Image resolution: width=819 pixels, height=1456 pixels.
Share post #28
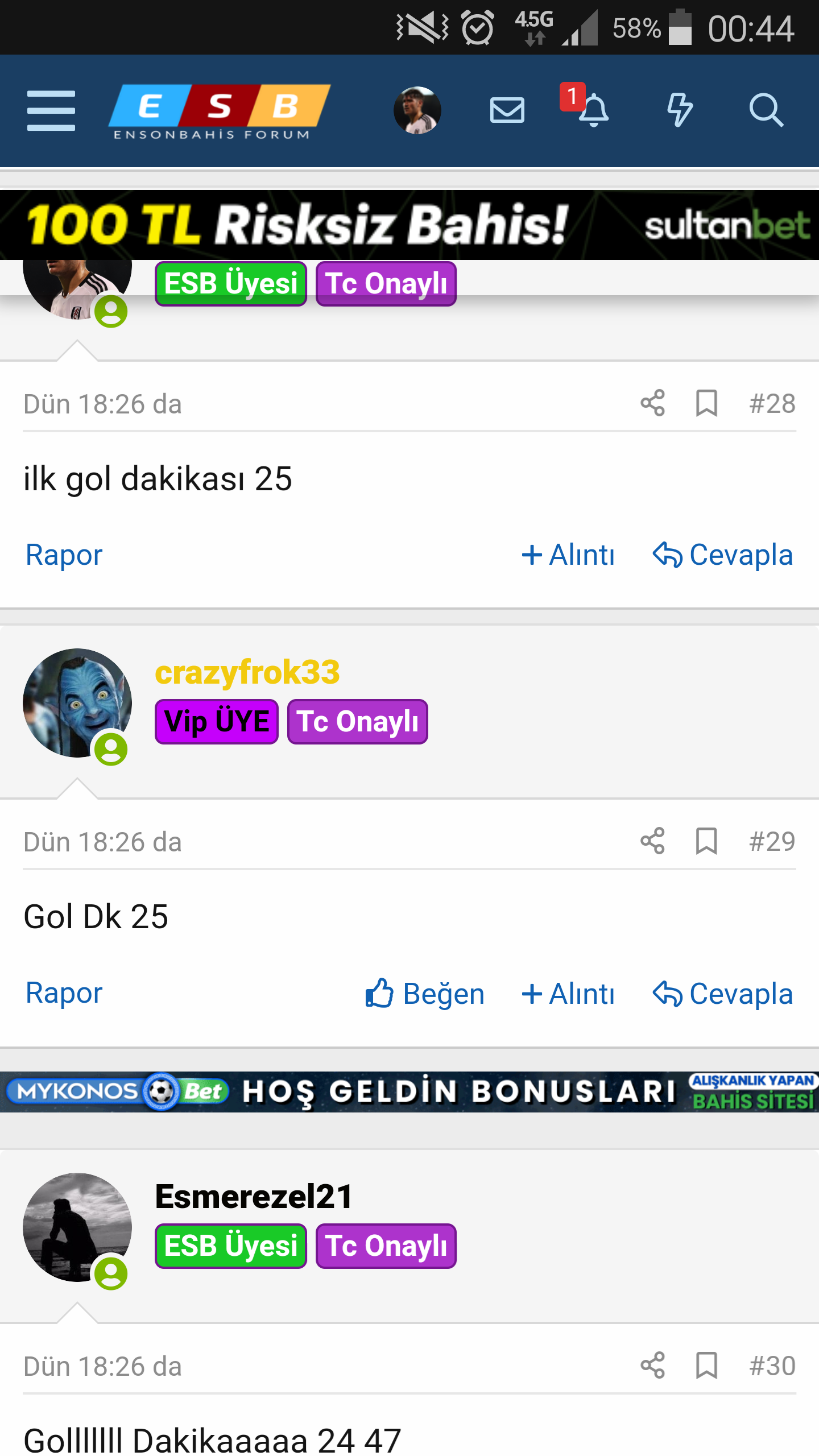coord(652,403)
